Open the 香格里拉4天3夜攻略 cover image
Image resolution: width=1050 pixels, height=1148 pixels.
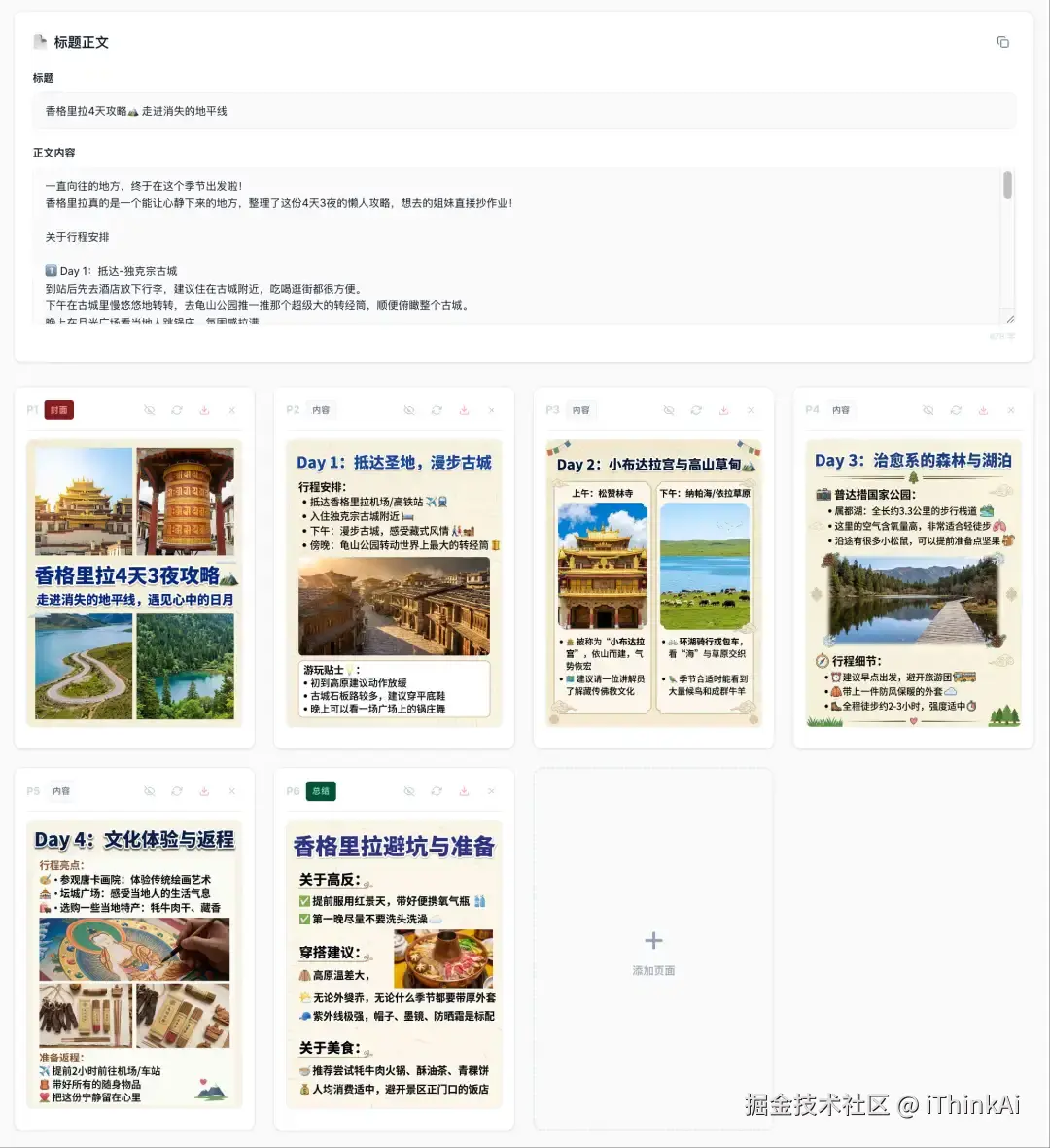click(x=134, y=583)
